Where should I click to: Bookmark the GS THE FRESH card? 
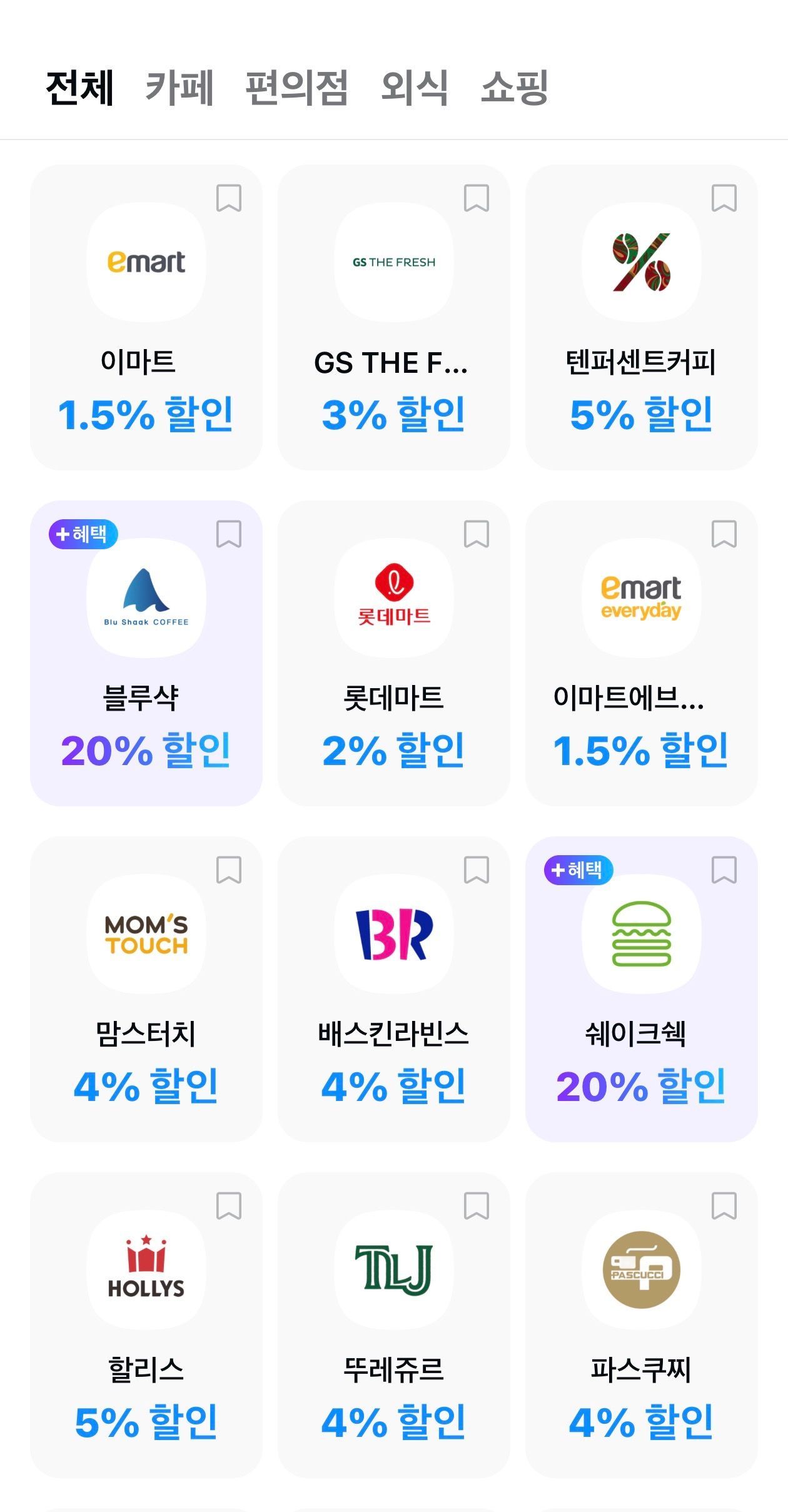coord(477,198)
